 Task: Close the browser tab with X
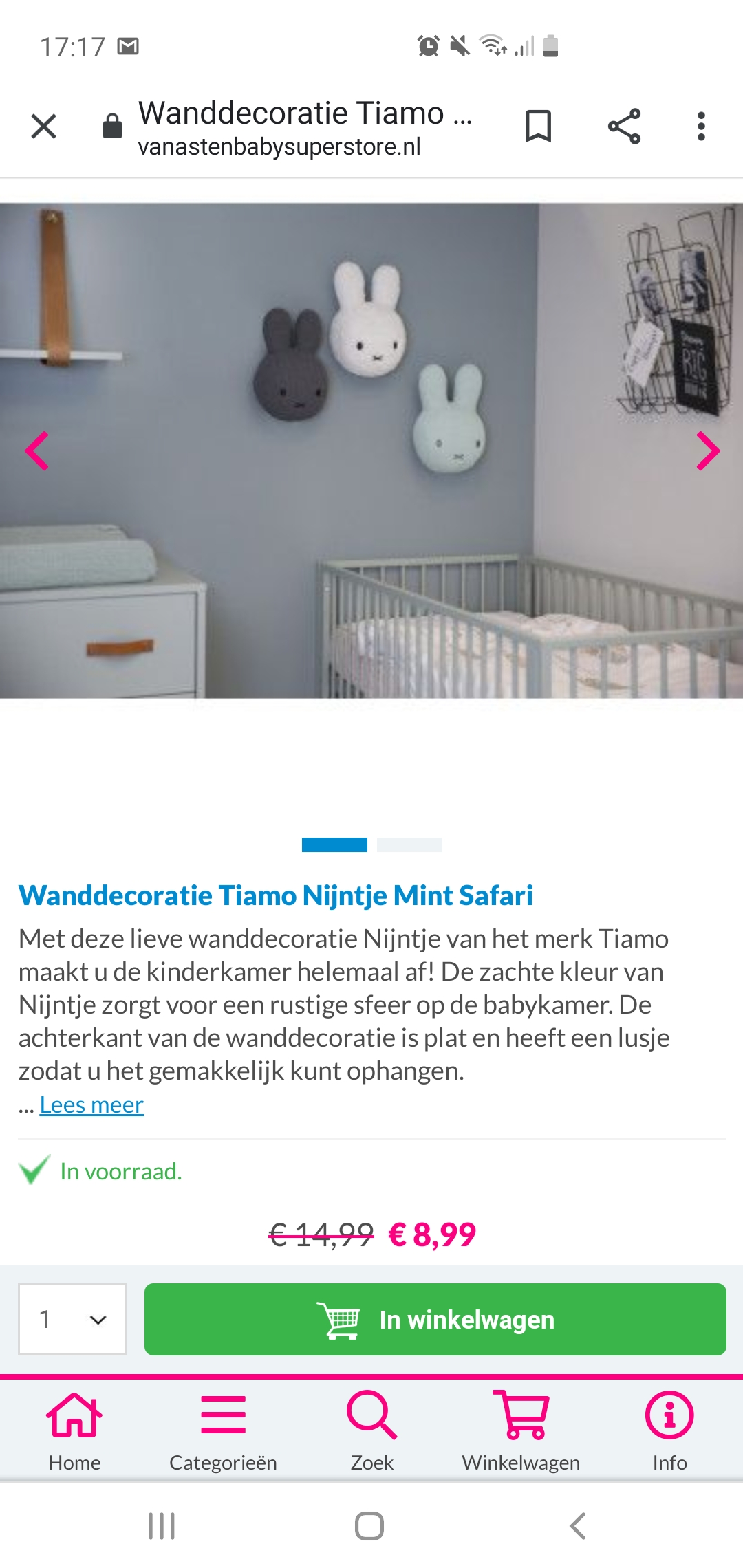click(x=44, y=127)
